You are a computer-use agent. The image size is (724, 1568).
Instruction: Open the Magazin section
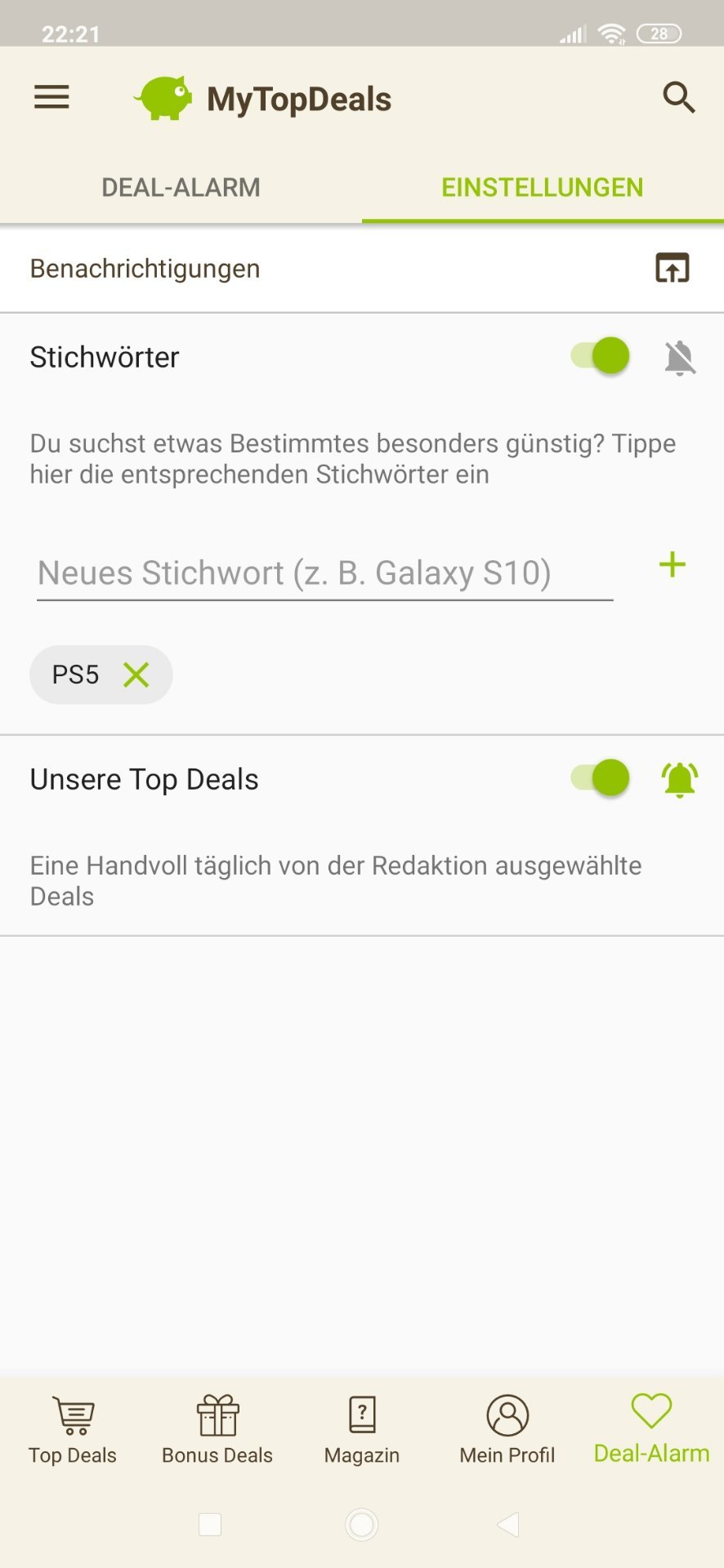(x=362, y=1429)
